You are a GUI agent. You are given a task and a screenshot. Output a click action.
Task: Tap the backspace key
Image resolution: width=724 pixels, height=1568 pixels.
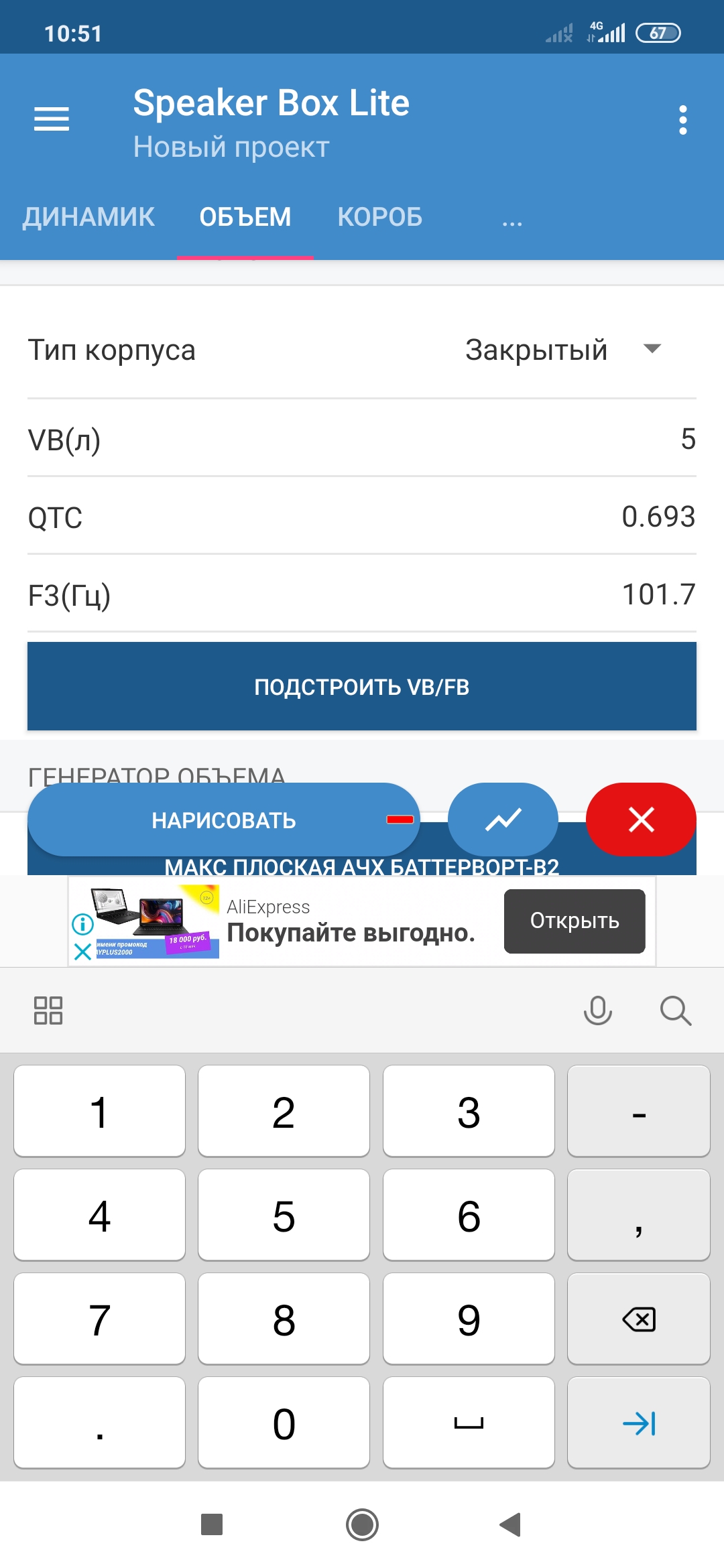coord(638,1319)
